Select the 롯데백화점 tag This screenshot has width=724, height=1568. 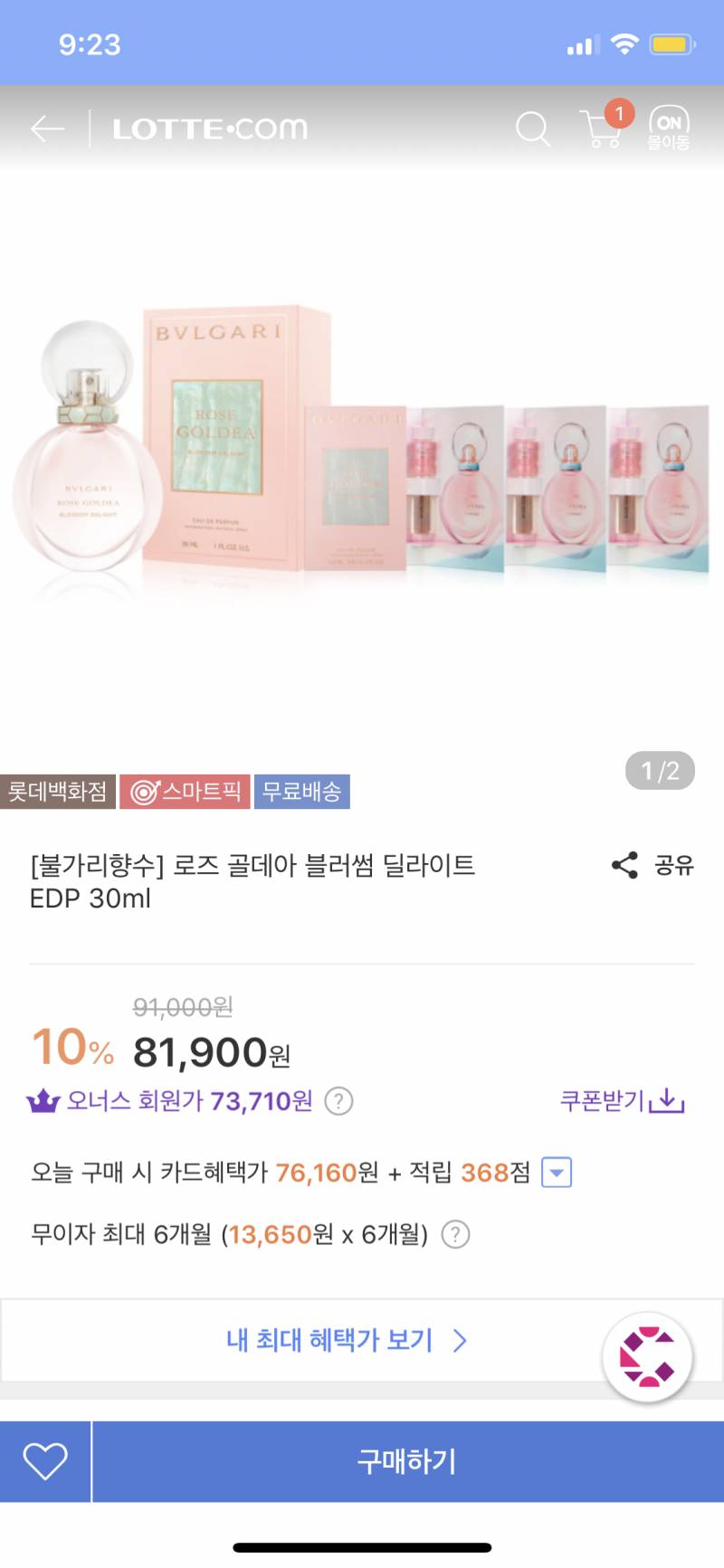click(59, 791)
